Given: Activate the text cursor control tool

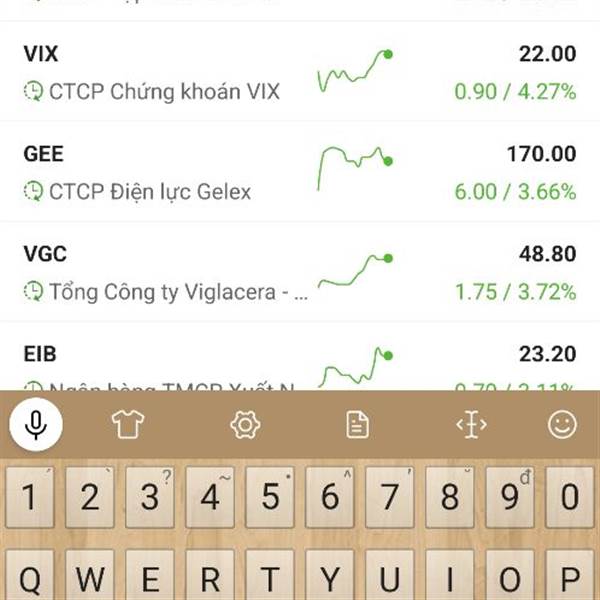Looking at the screenshot, I should coord(471,425).
